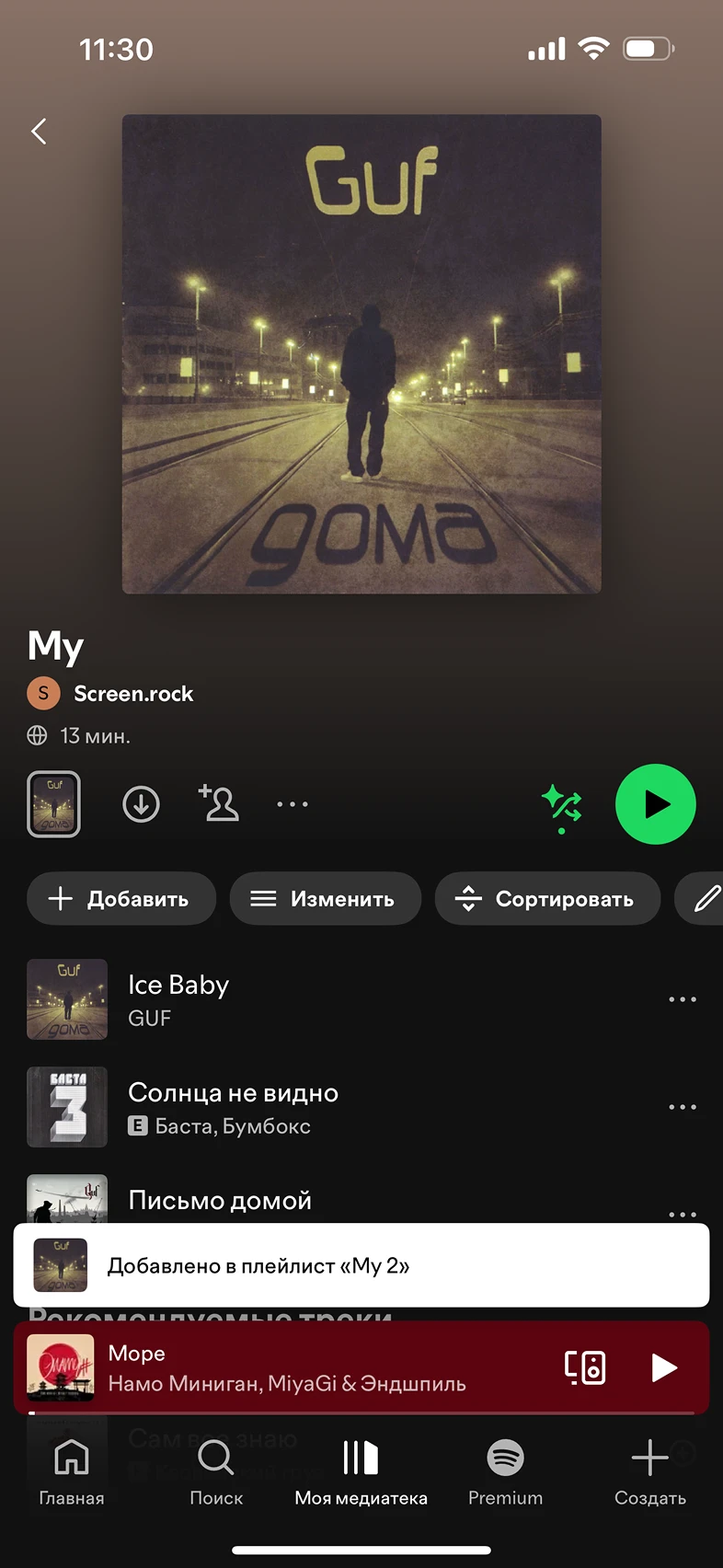Open the Ice Baby track by GUF
The height and width of the screenshot is (1568, 723).
click(178, 999)
